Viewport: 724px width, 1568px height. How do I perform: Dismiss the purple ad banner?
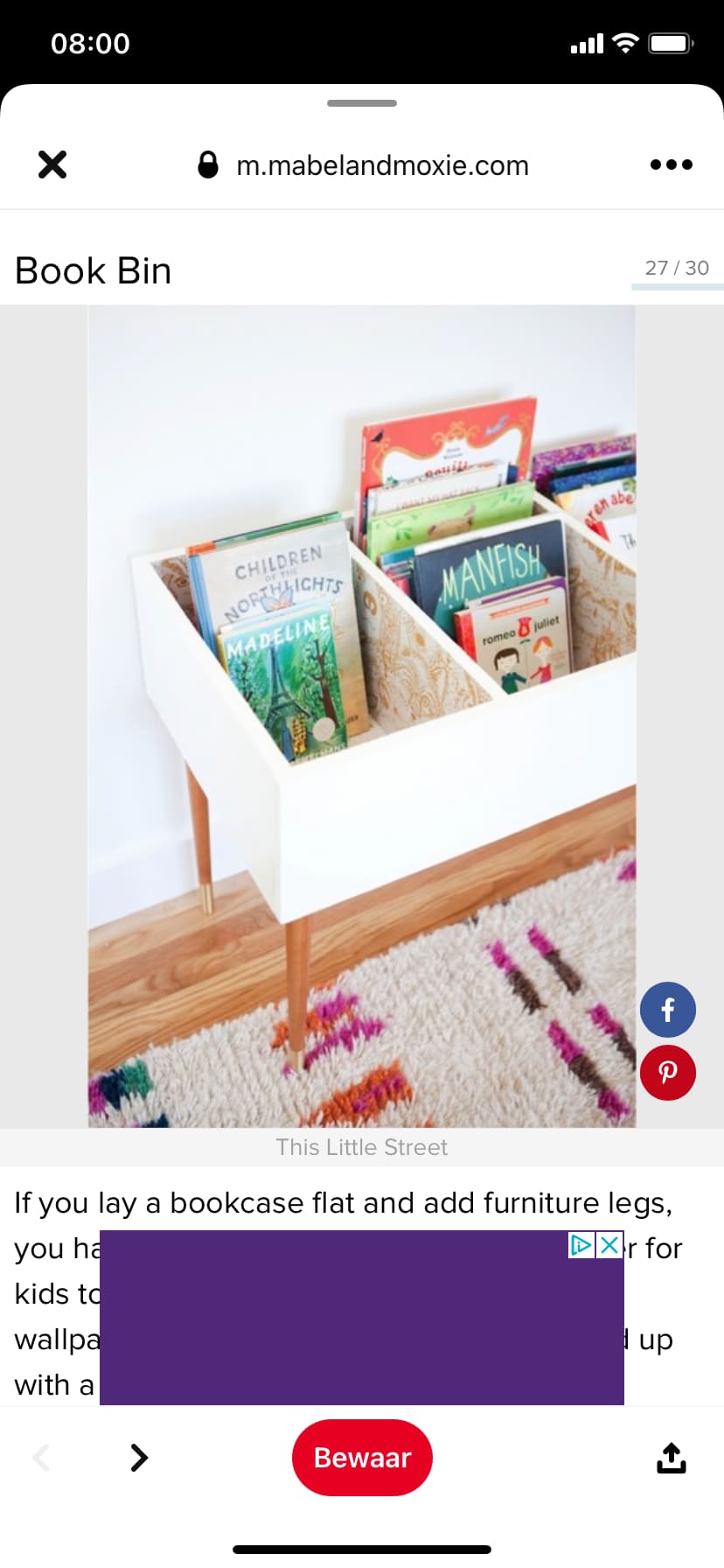point(610,1245)
